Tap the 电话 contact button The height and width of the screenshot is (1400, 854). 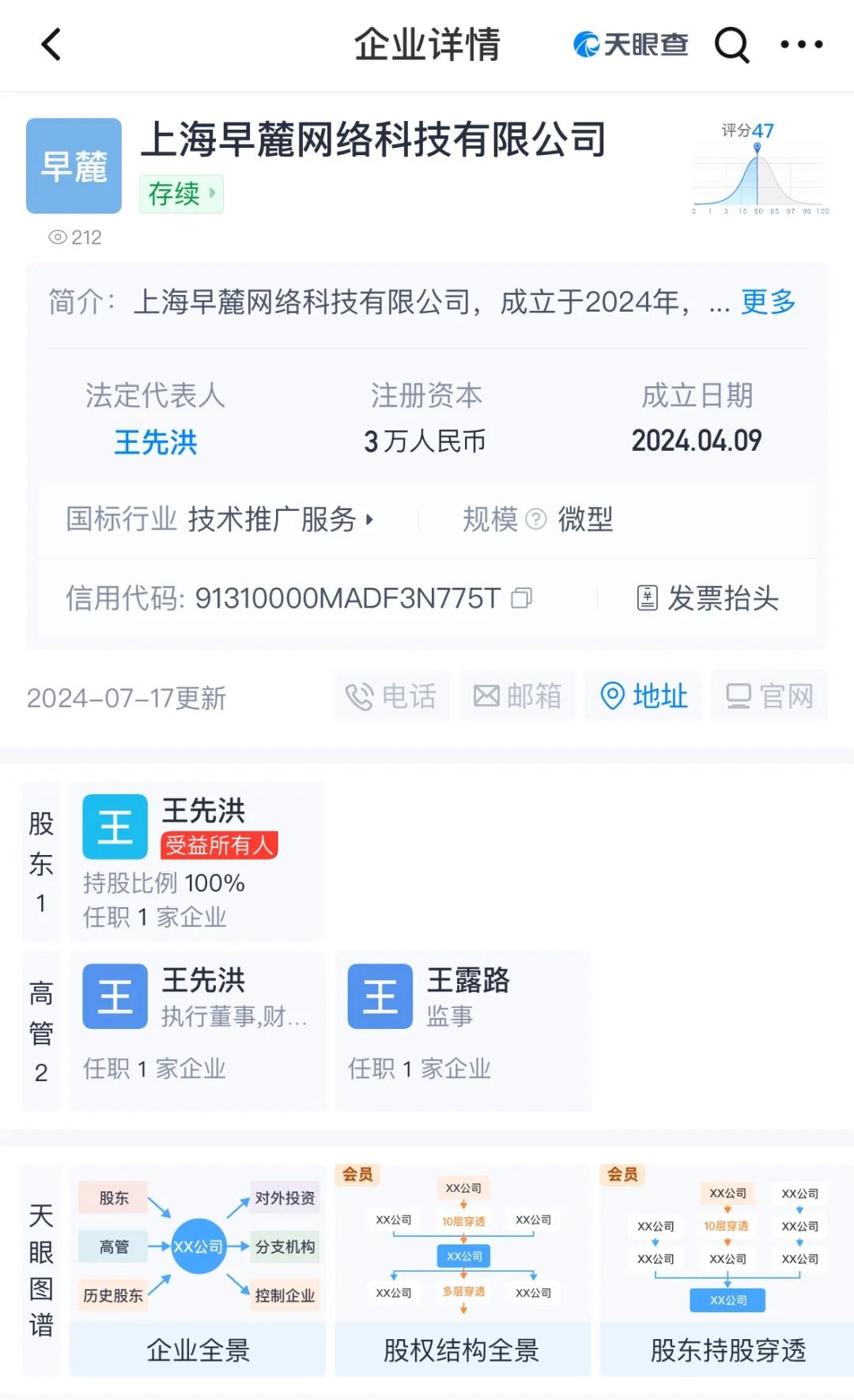point(391,696)
